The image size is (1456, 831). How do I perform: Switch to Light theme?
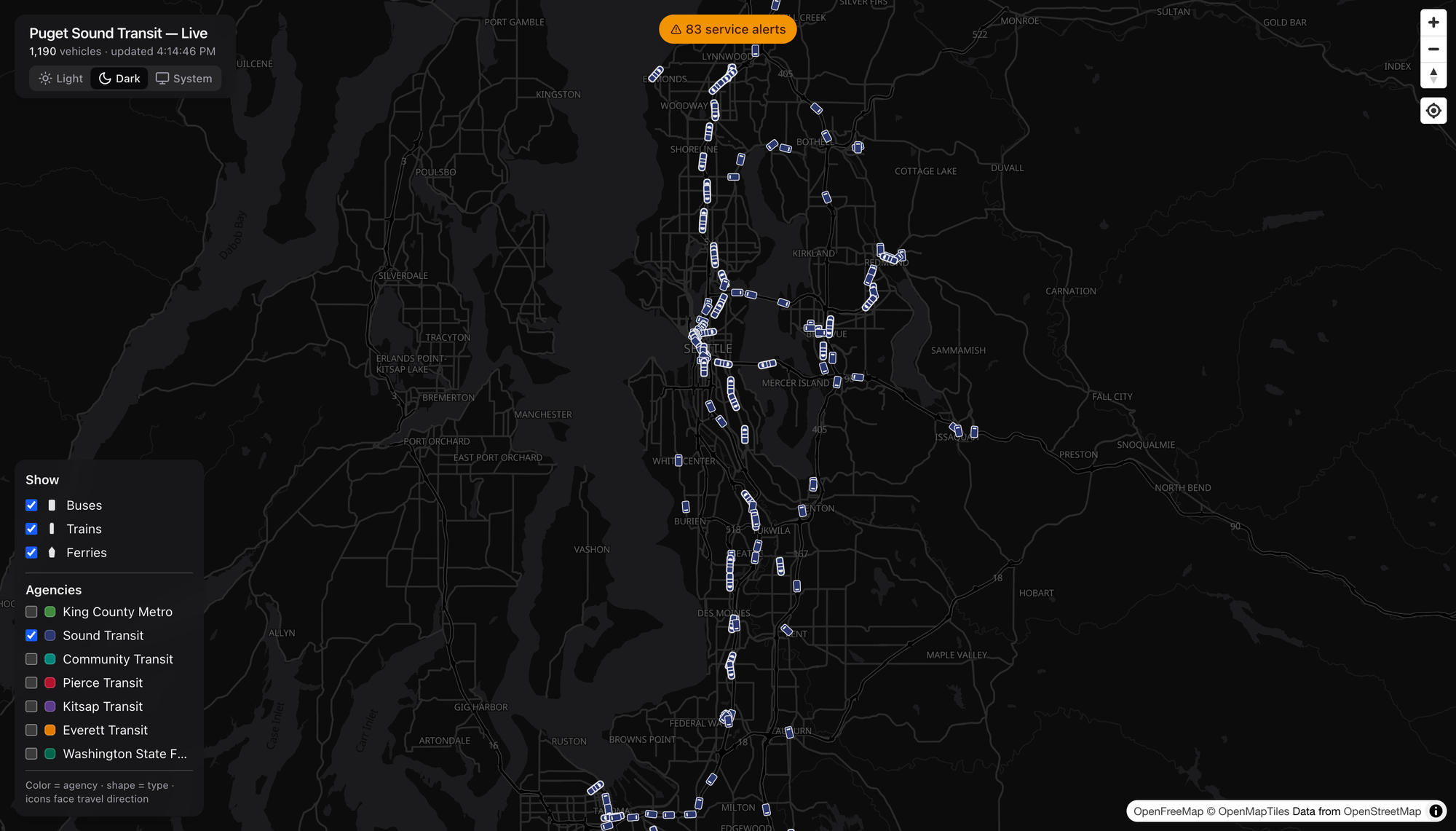[x=61, y=79]
